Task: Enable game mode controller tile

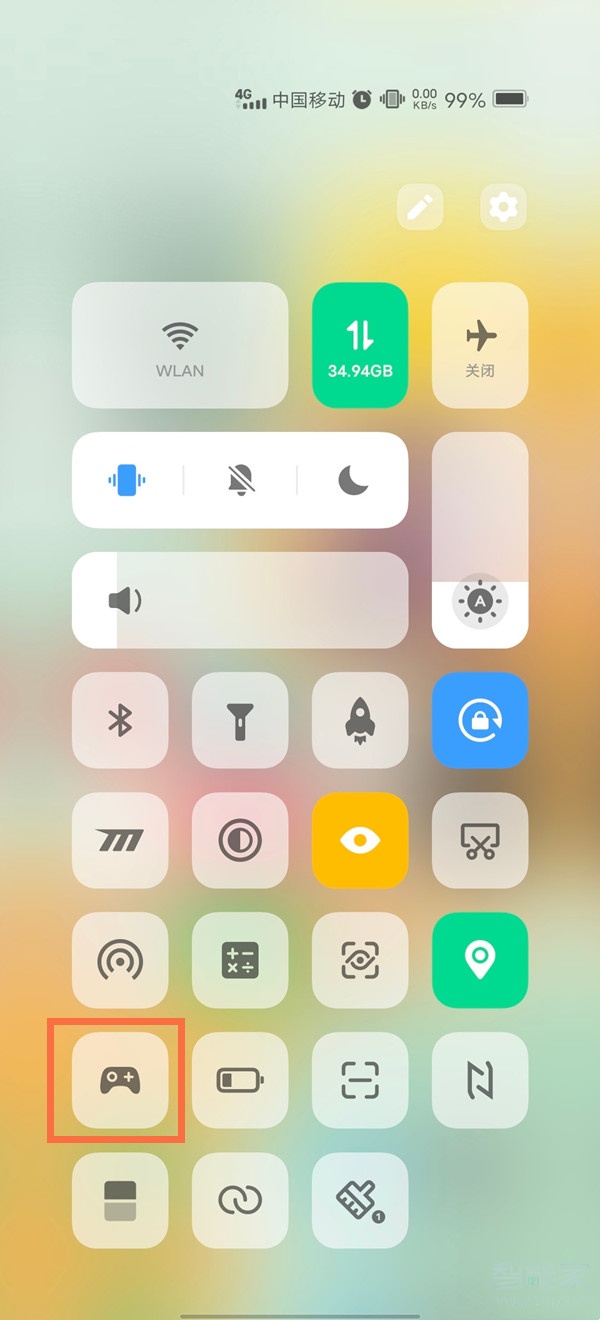Action: tap(120, 1080)
